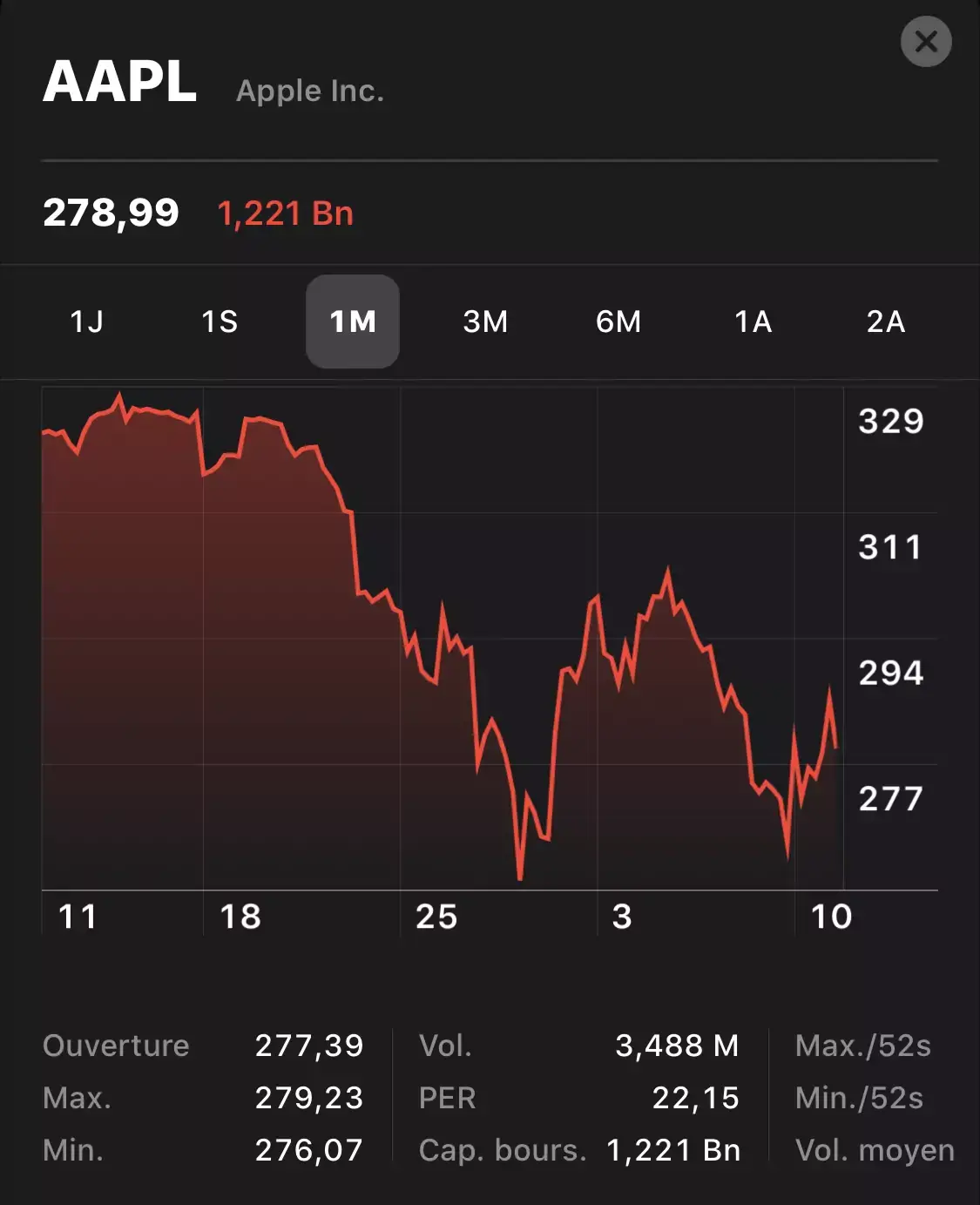This screenshot has height=1205, width=980.
Task: Show the 1A one-year chart
Action: [754, 322]
